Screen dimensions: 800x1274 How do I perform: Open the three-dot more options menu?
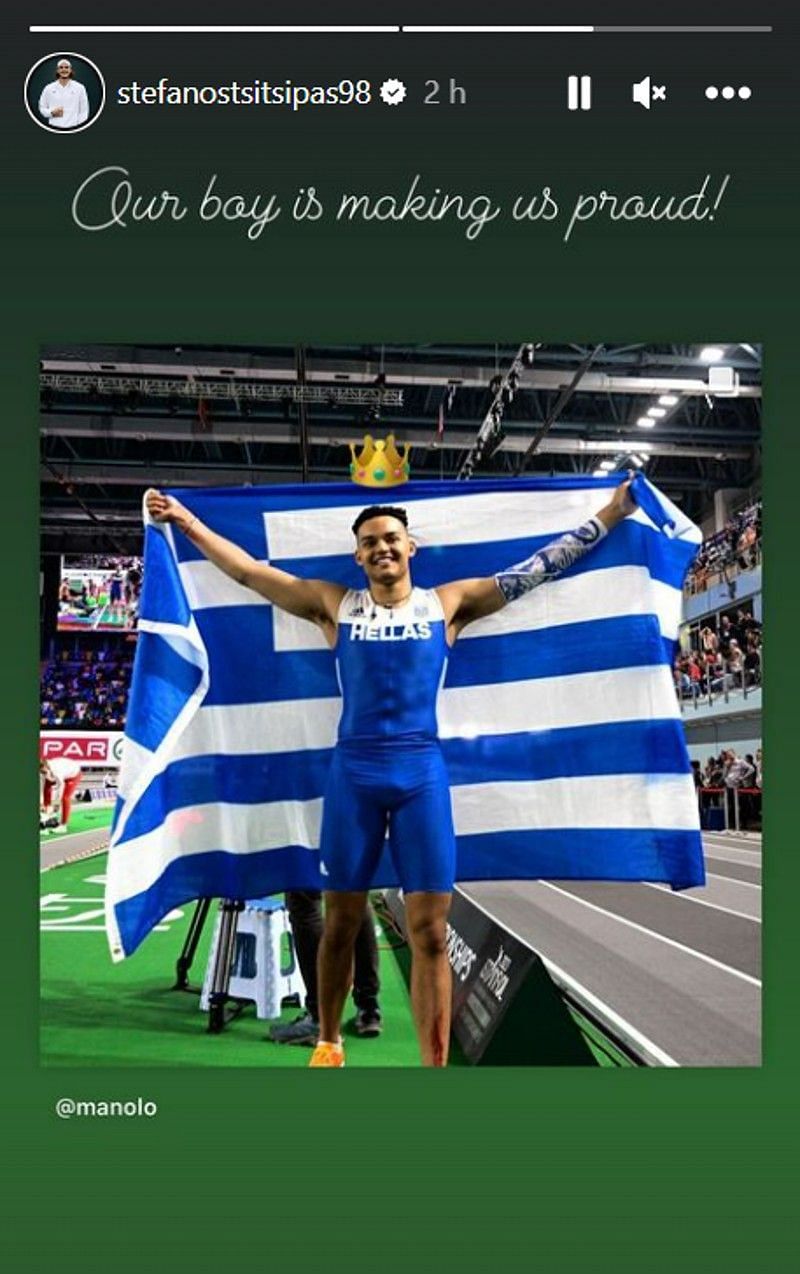click(727, 93)
